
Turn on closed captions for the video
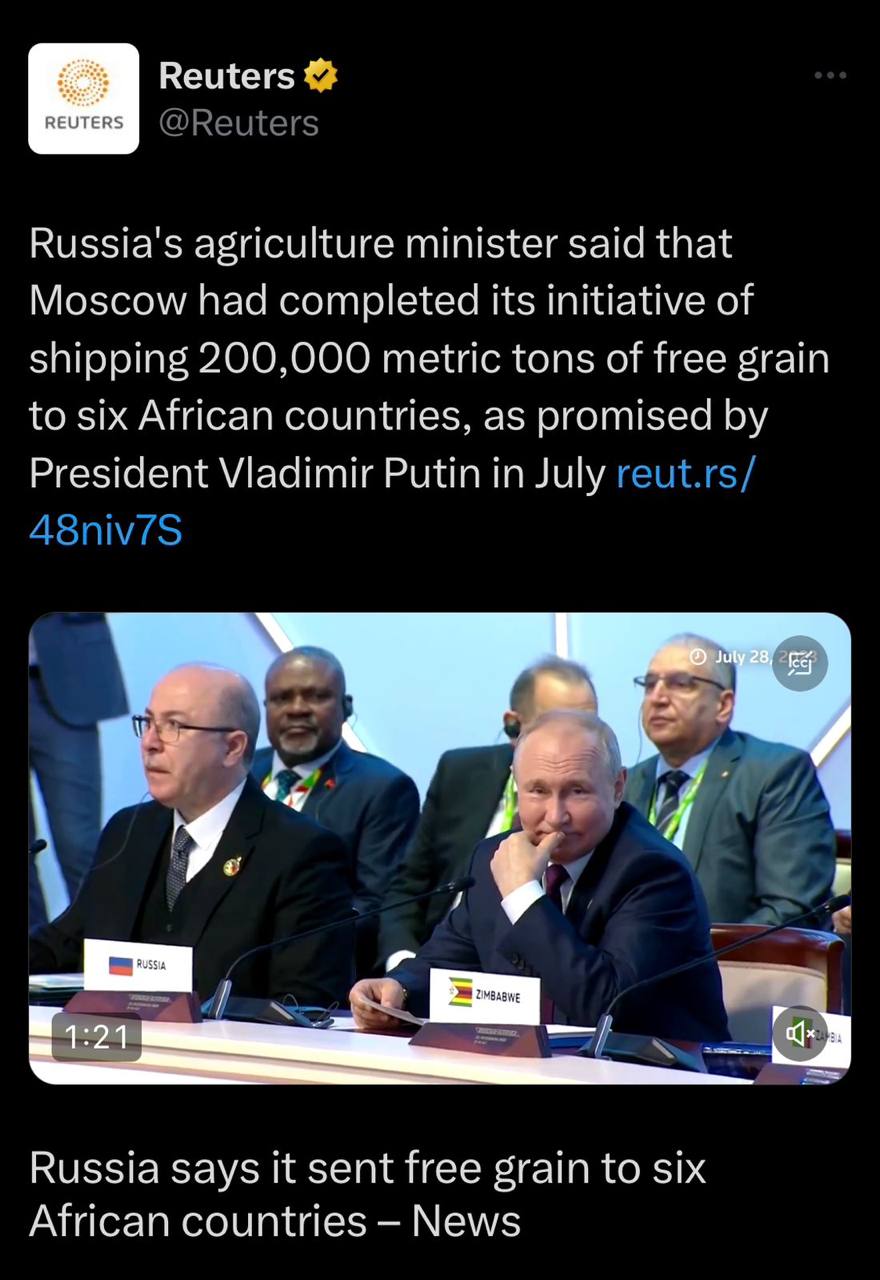(800, 663)
